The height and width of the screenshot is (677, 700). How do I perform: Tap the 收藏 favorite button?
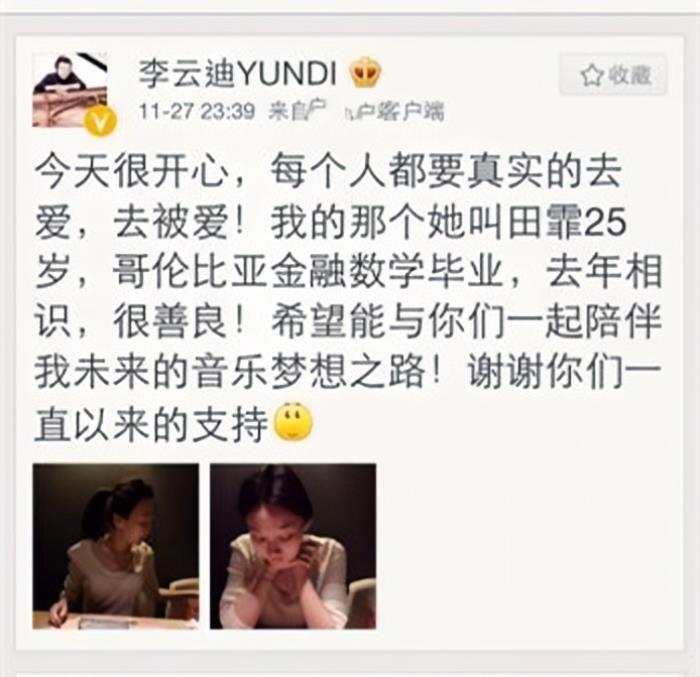(613, 74)
